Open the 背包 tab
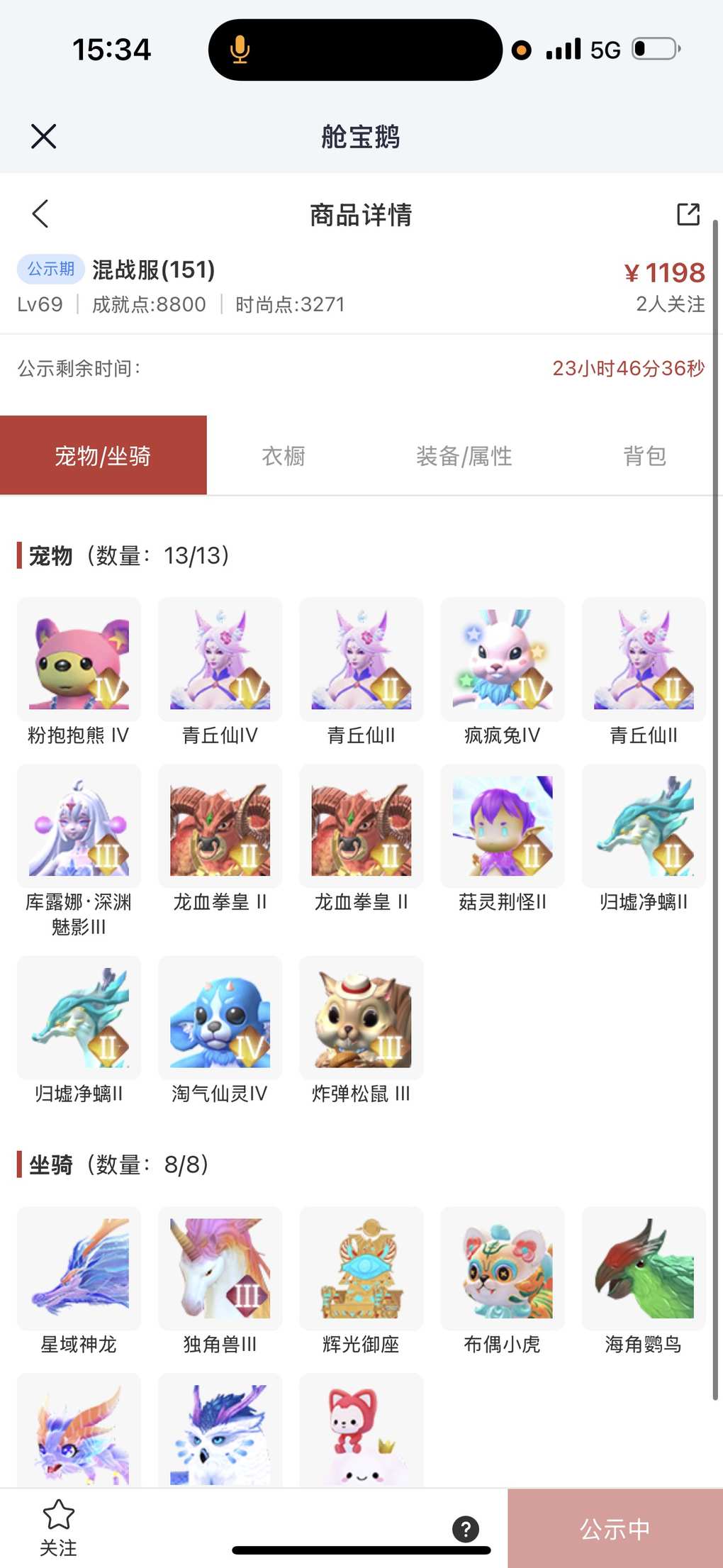 644,456
